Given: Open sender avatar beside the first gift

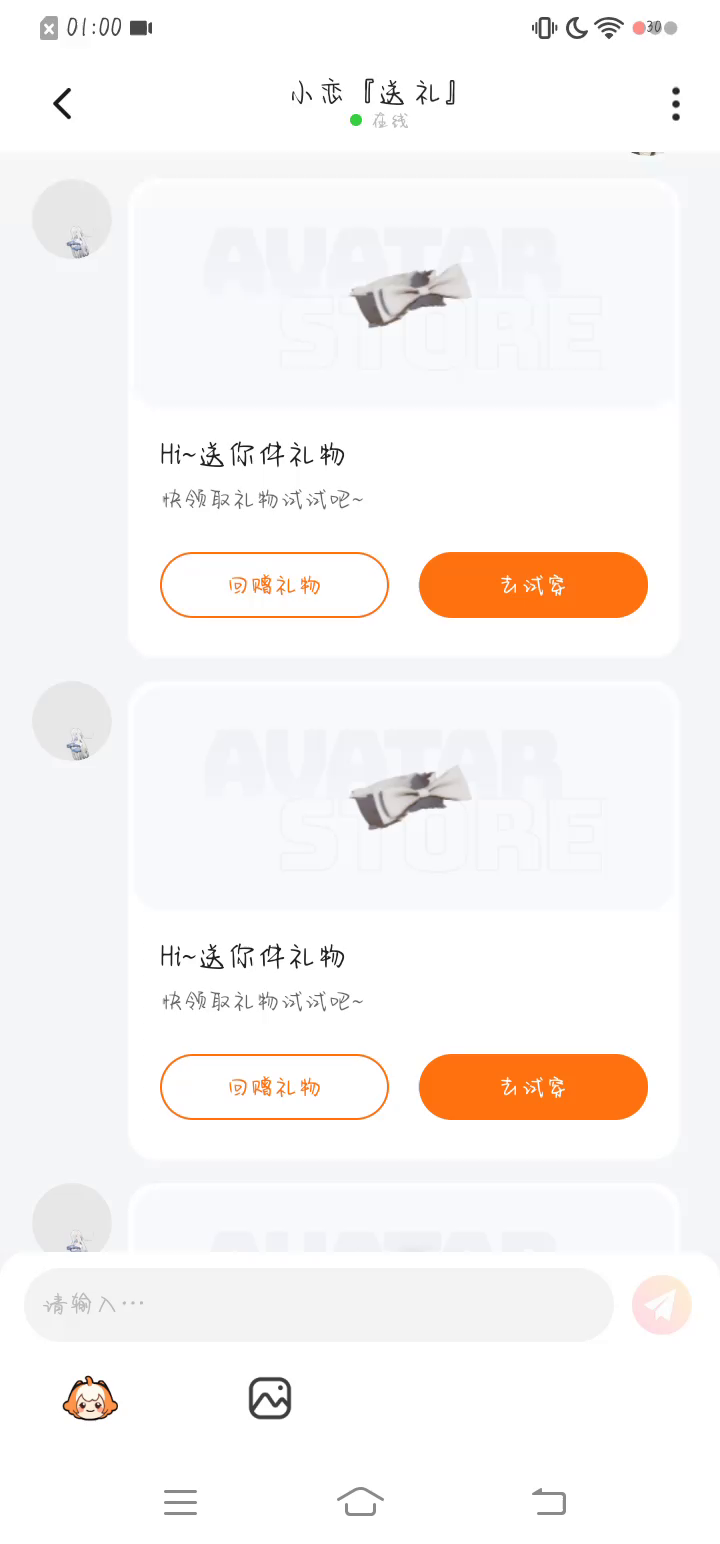Looking at the screenshot, I should [x=72, y=219].
